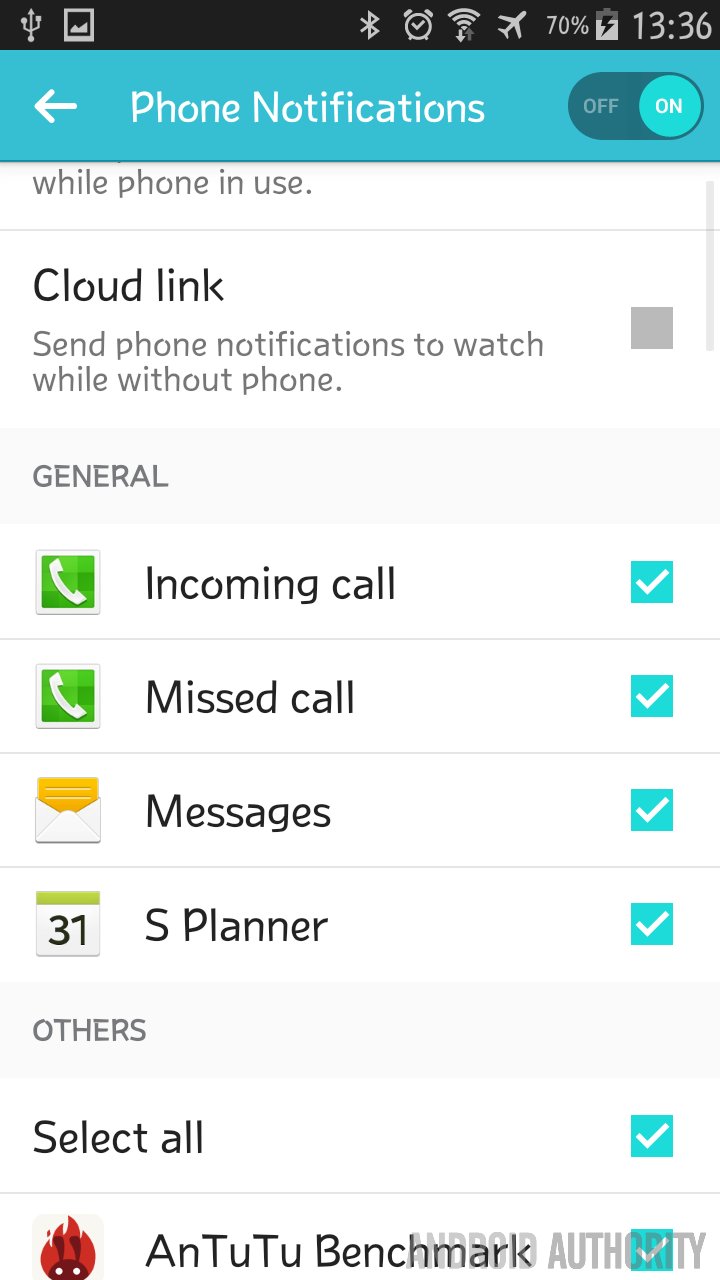720x1280 pixels.
Task: Untick the Messages notification checkbox
Action: [652, 810]
